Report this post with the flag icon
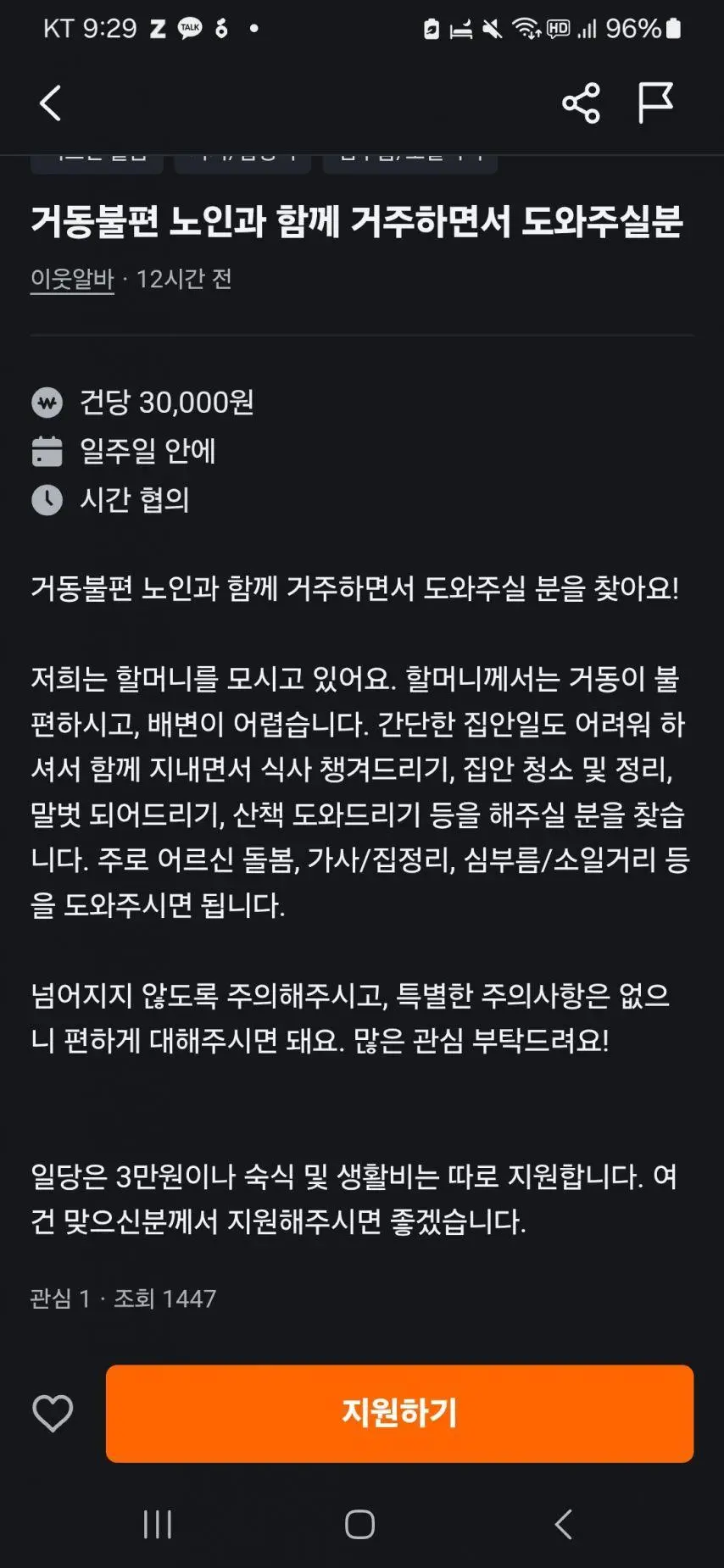This screenshot has height=1568, width=724. [x=654, y=103]
